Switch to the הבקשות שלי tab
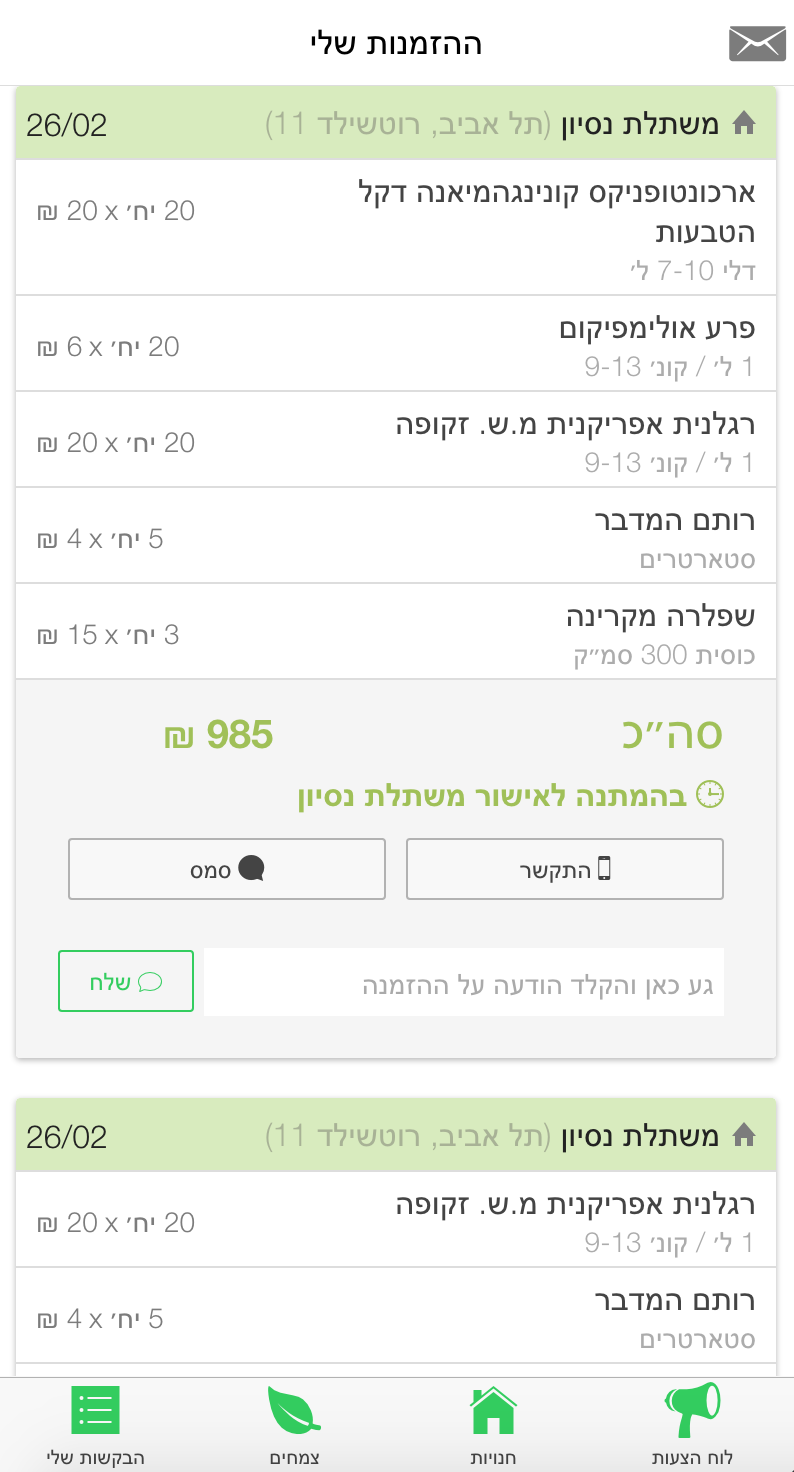This screenshot has height=1472, width=794. point(96,1425)
